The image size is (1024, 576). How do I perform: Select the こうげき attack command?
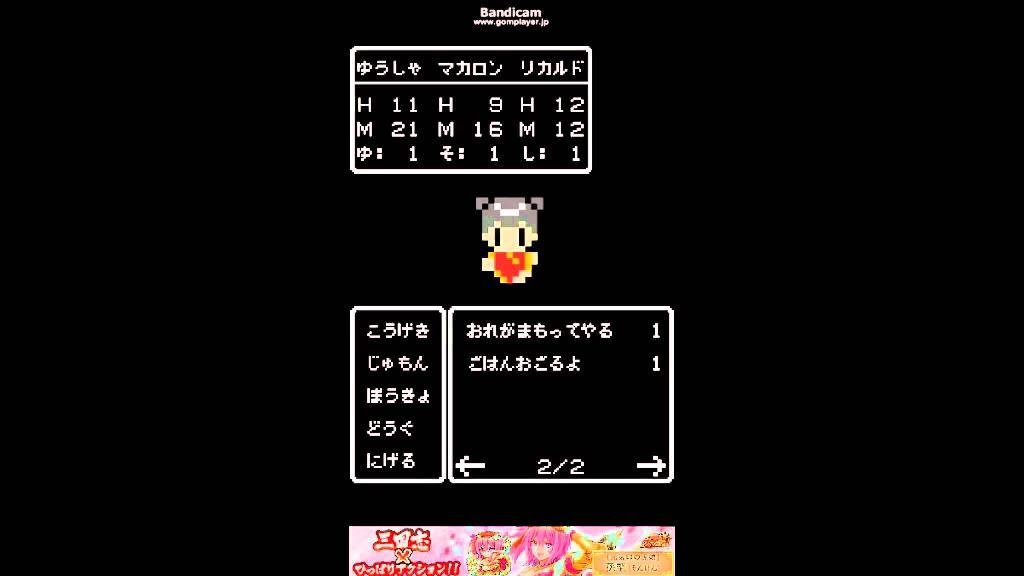click(x=397, y=331)
